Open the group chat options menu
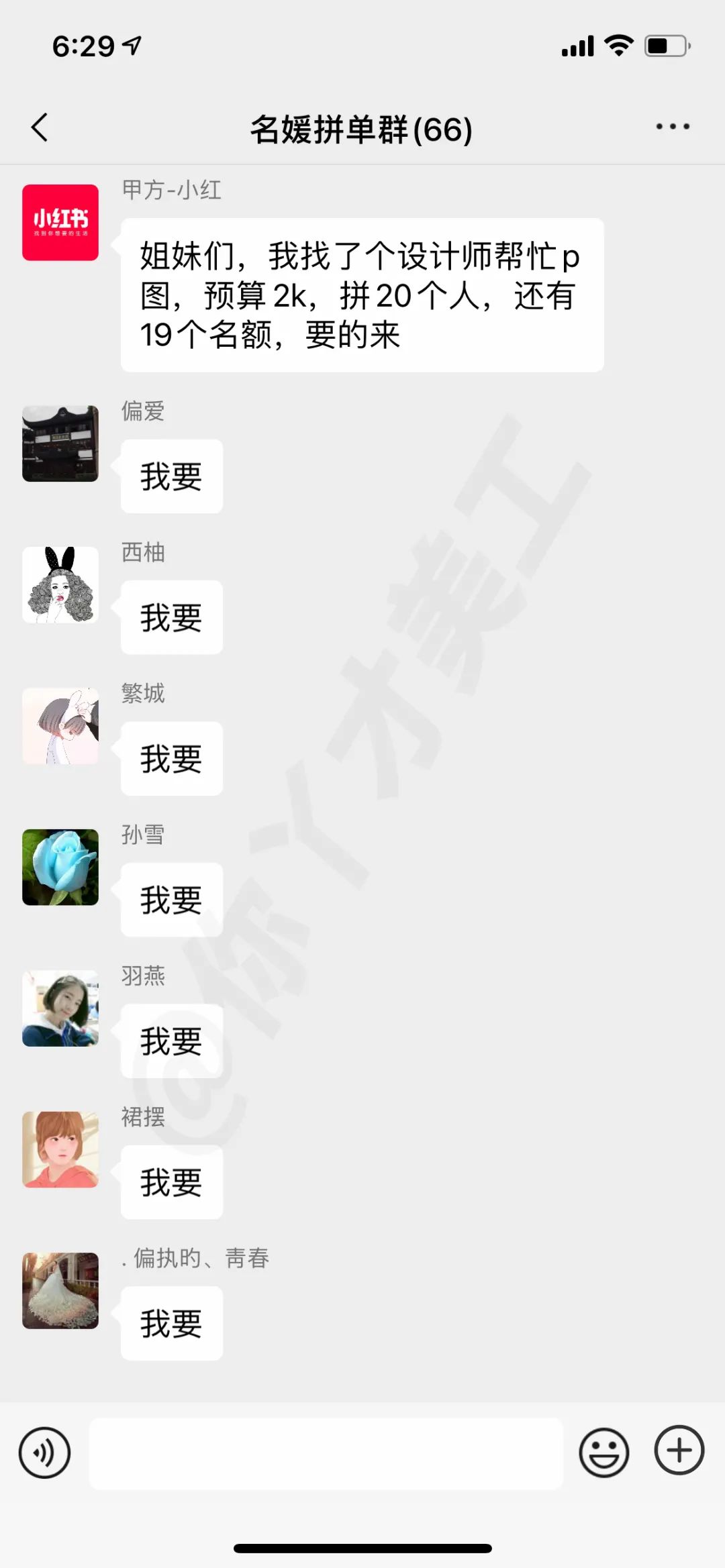The height and width of the screenshot is (1568, 725). click(673, 127)
